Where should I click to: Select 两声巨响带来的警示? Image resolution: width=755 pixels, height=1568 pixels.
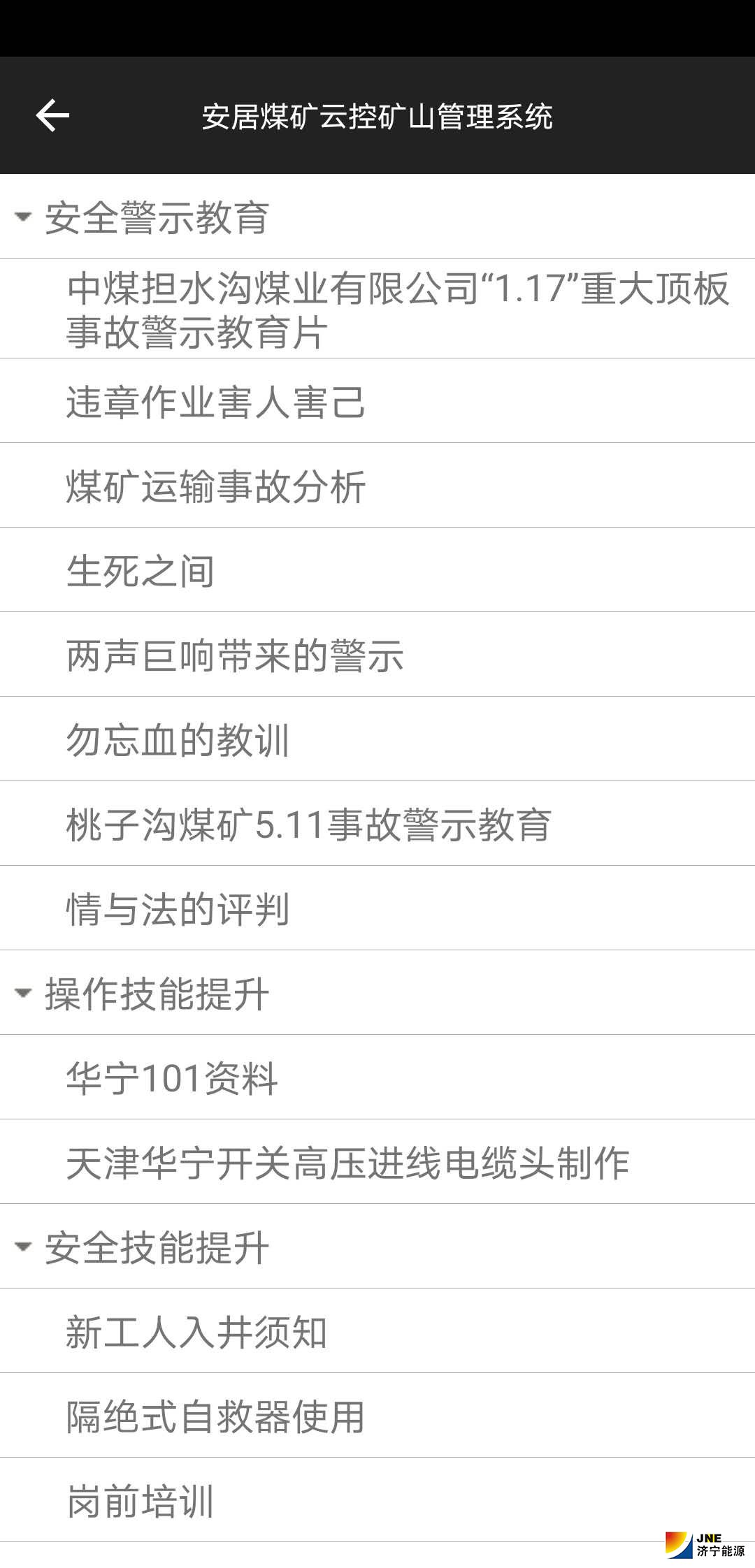pyautogui.click(x=238, y=654)
